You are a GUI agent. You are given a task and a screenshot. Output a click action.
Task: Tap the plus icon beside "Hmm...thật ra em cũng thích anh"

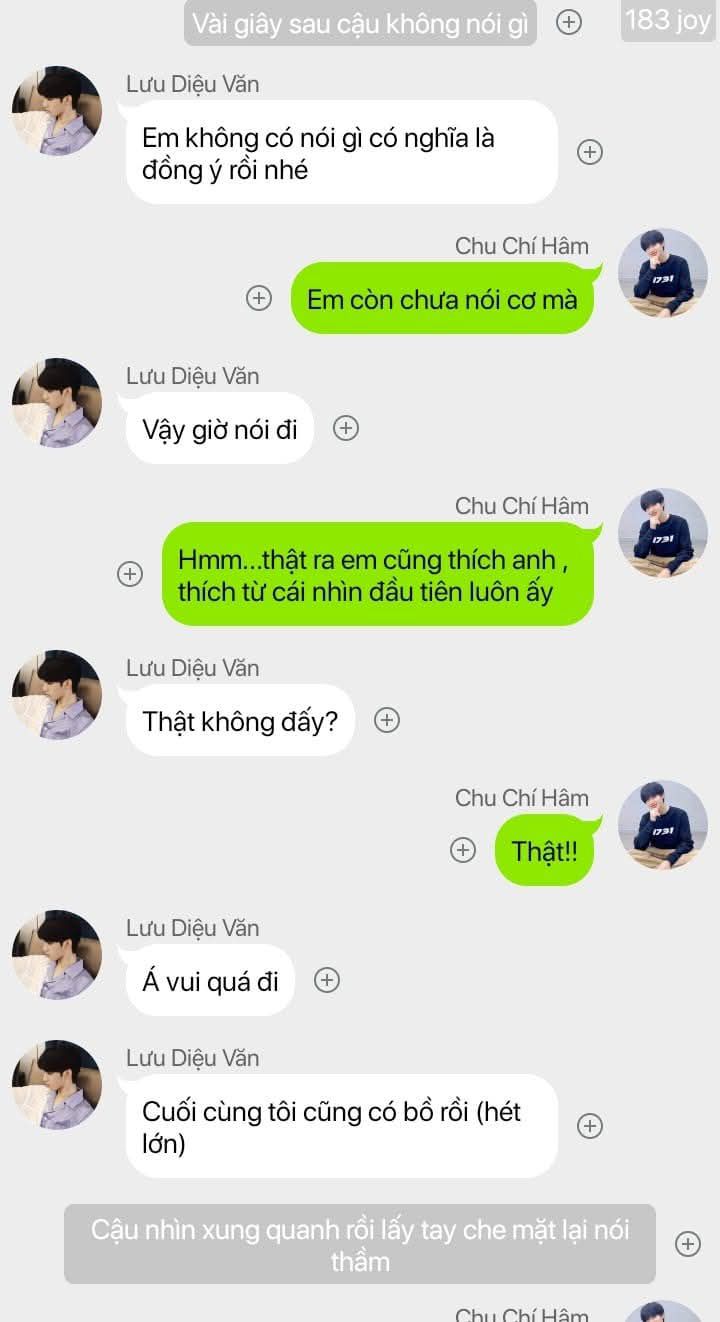click(x=130, y=574)
